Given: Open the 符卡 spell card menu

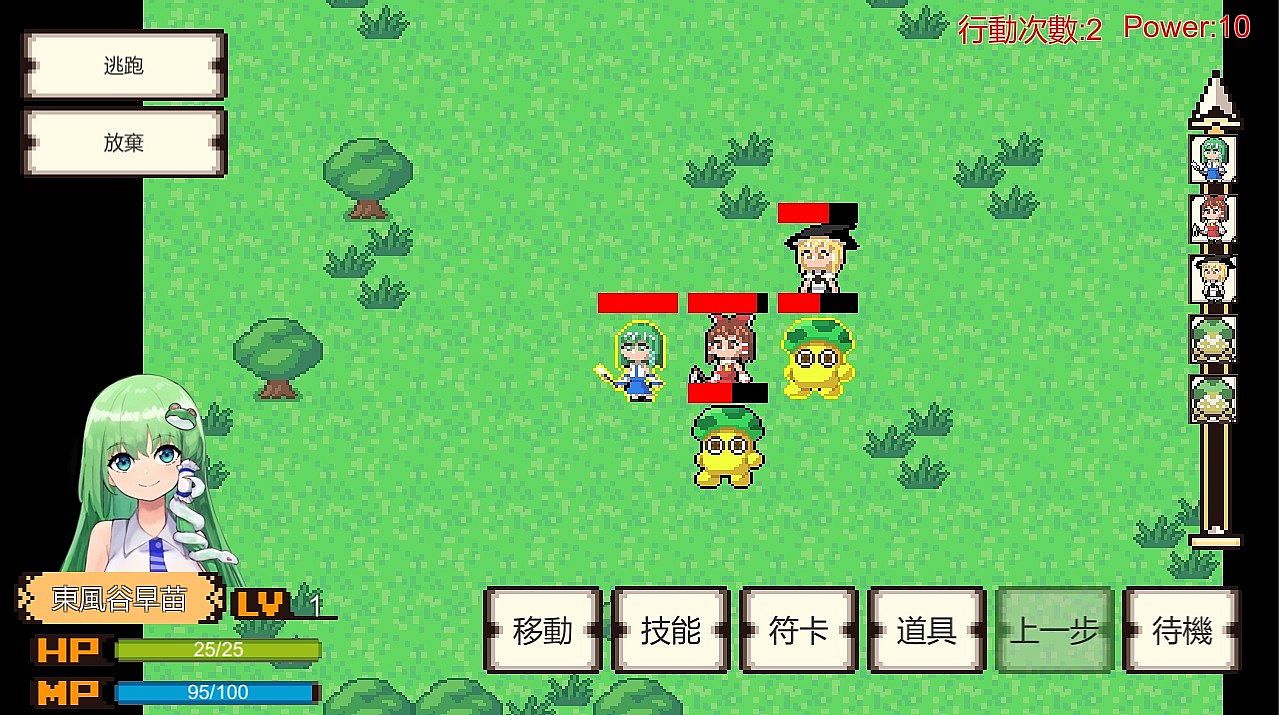Looking at the screenshot, I should coord(799,630).
